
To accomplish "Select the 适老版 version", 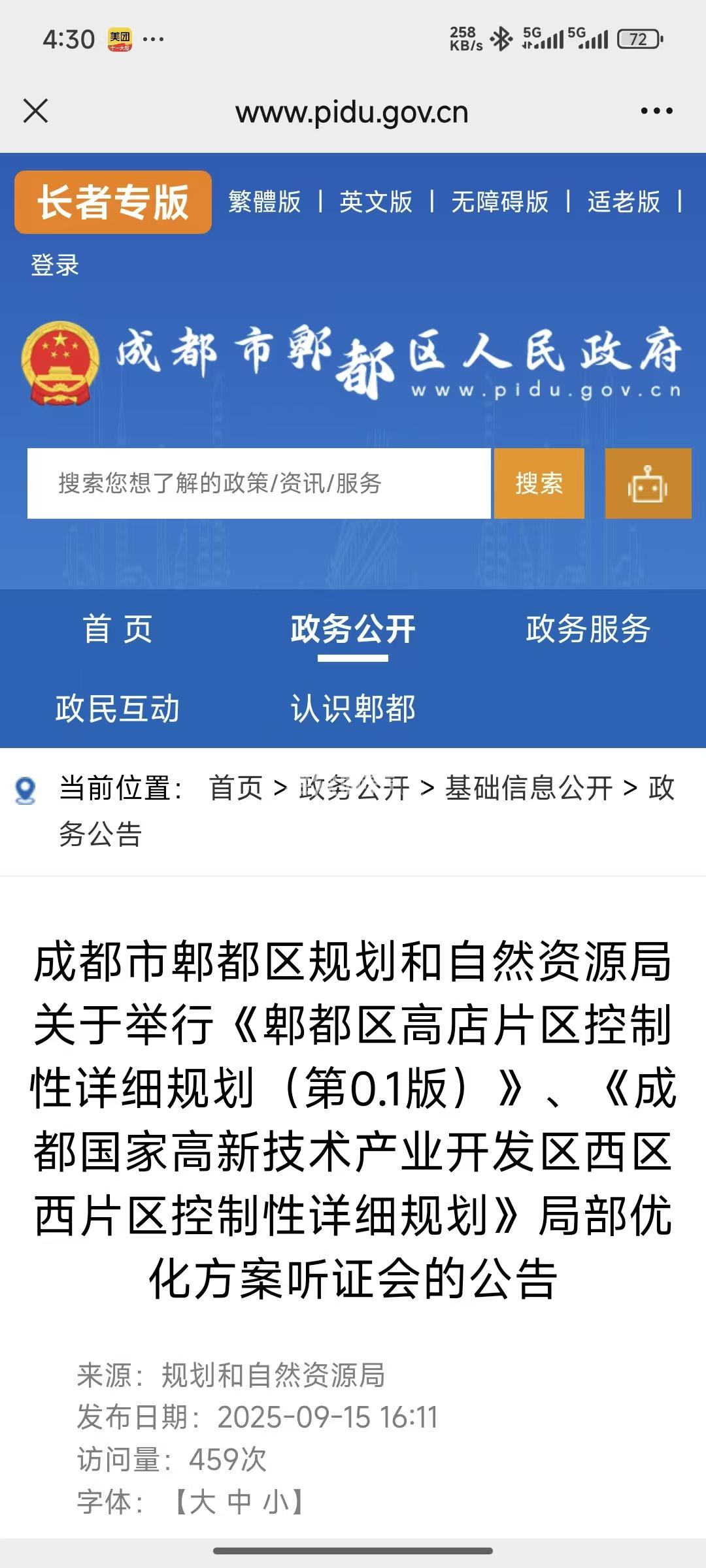I will [x=624, y=202].
